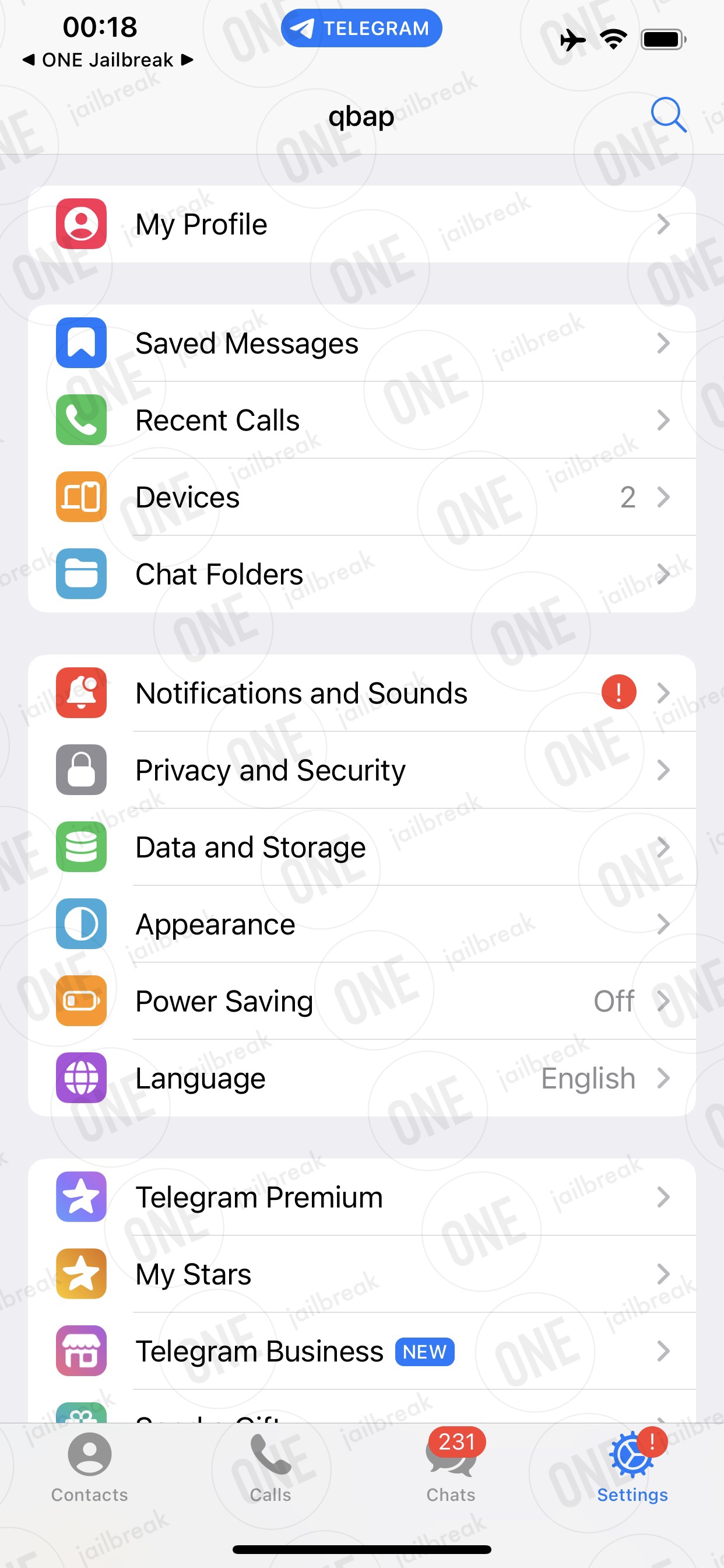
Task: Open Power Saving option
Action: click(362, 1002)
